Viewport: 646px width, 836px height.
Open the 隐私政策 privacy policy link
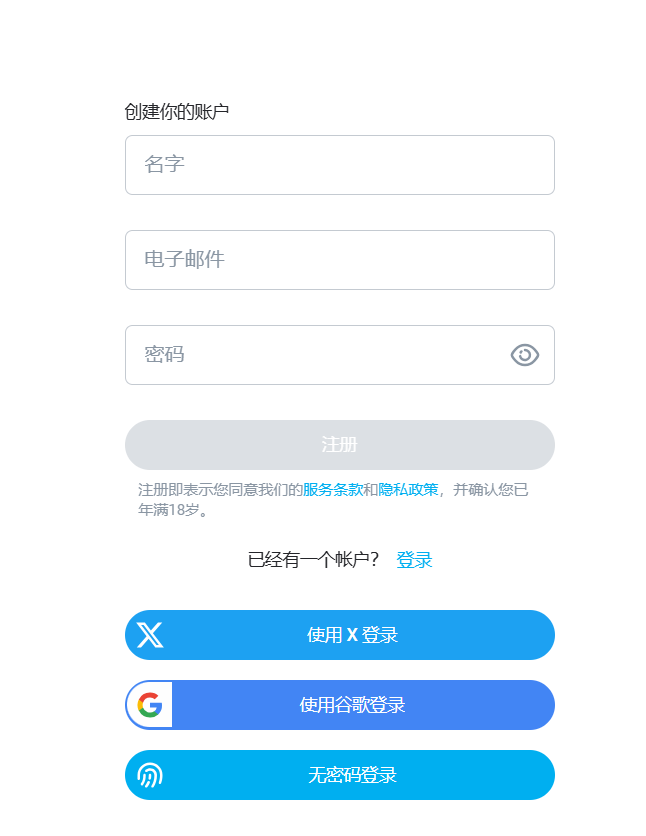pos(408,490)
